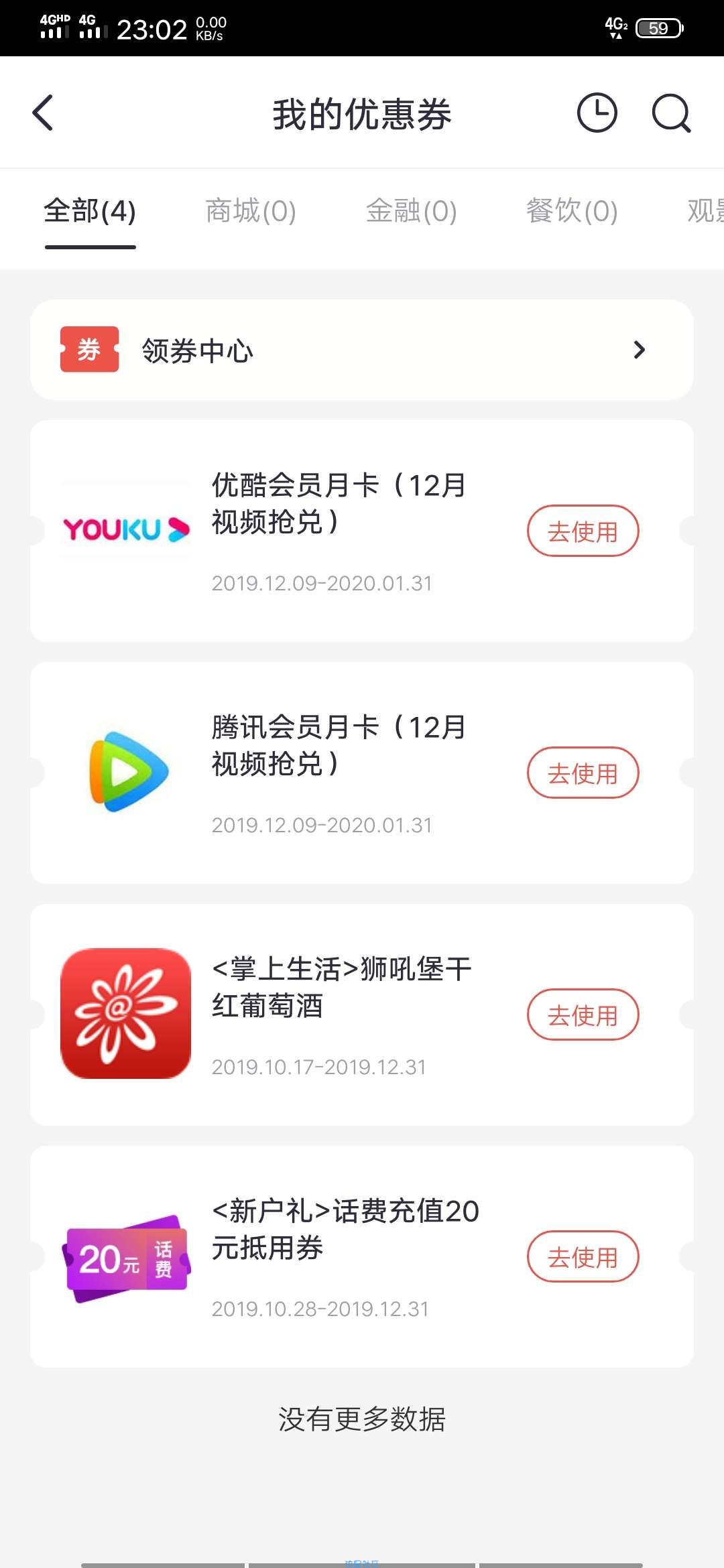
Task: Use the 狮吼堡干红葡萄酒 coupon
Action: (x=583, y=1015)
